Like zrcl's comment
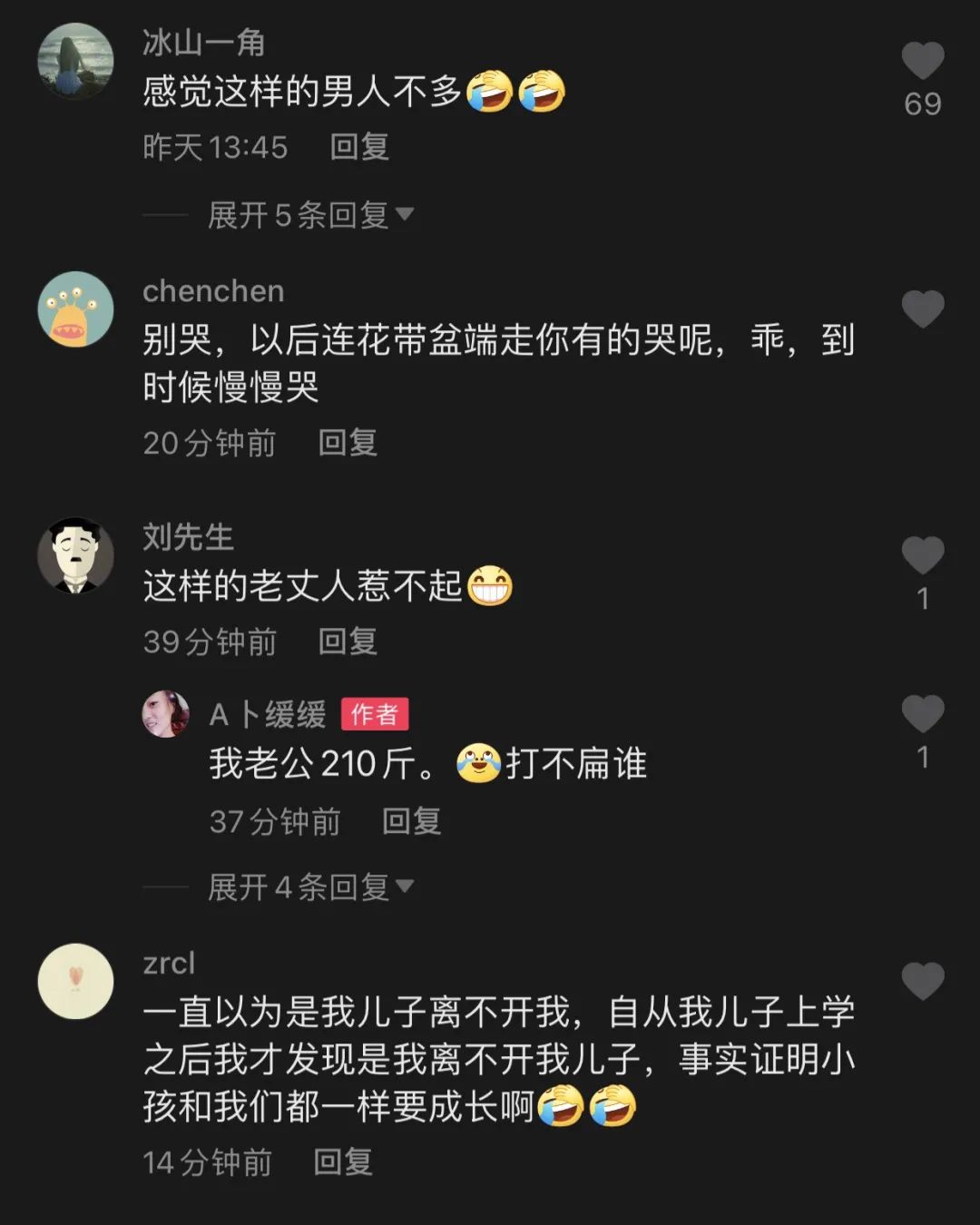 click(x=922, y=981)
